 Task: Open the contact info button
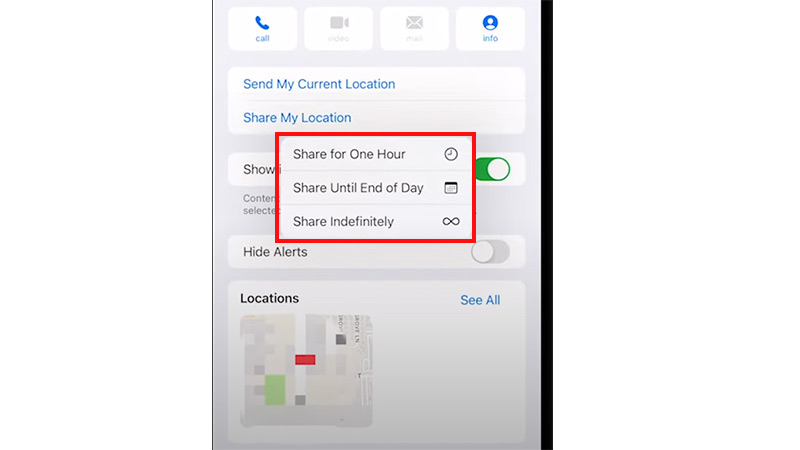point(490,28)
